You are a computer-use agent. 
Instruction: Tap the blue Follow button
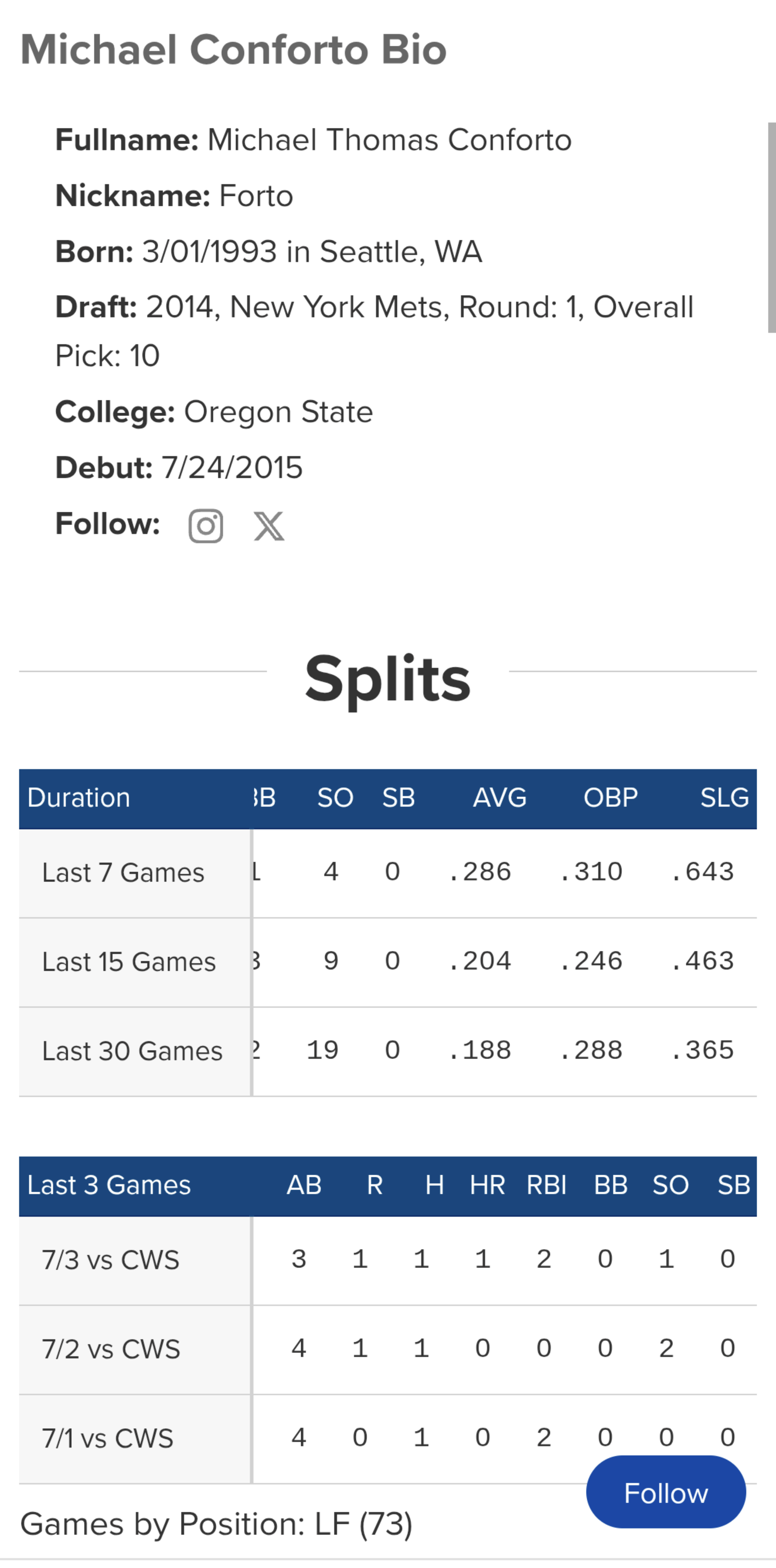click(x=666, y=1492)
